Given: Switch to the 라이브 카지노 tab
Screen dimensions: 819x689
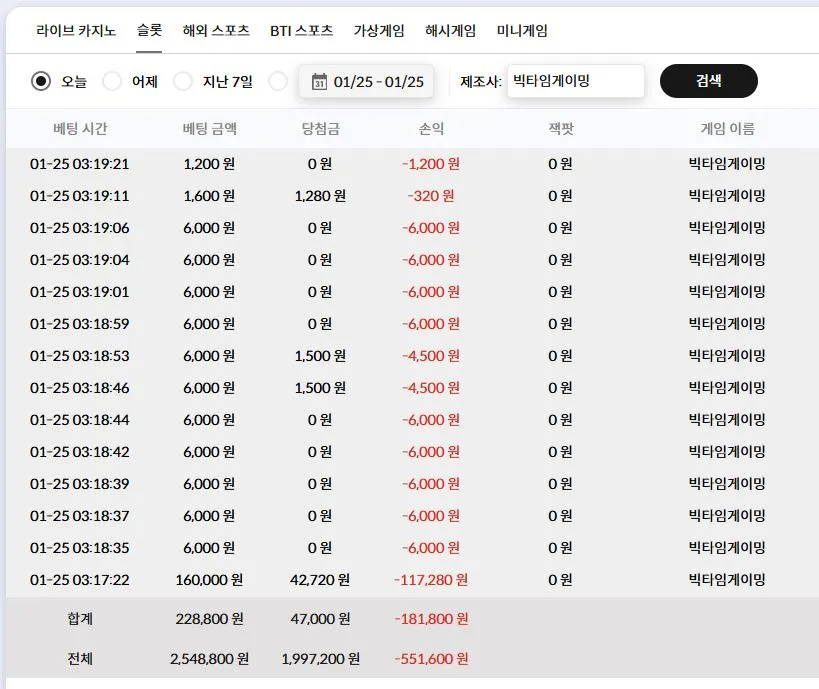Looking at the screenshot, I should pos(76,31).
